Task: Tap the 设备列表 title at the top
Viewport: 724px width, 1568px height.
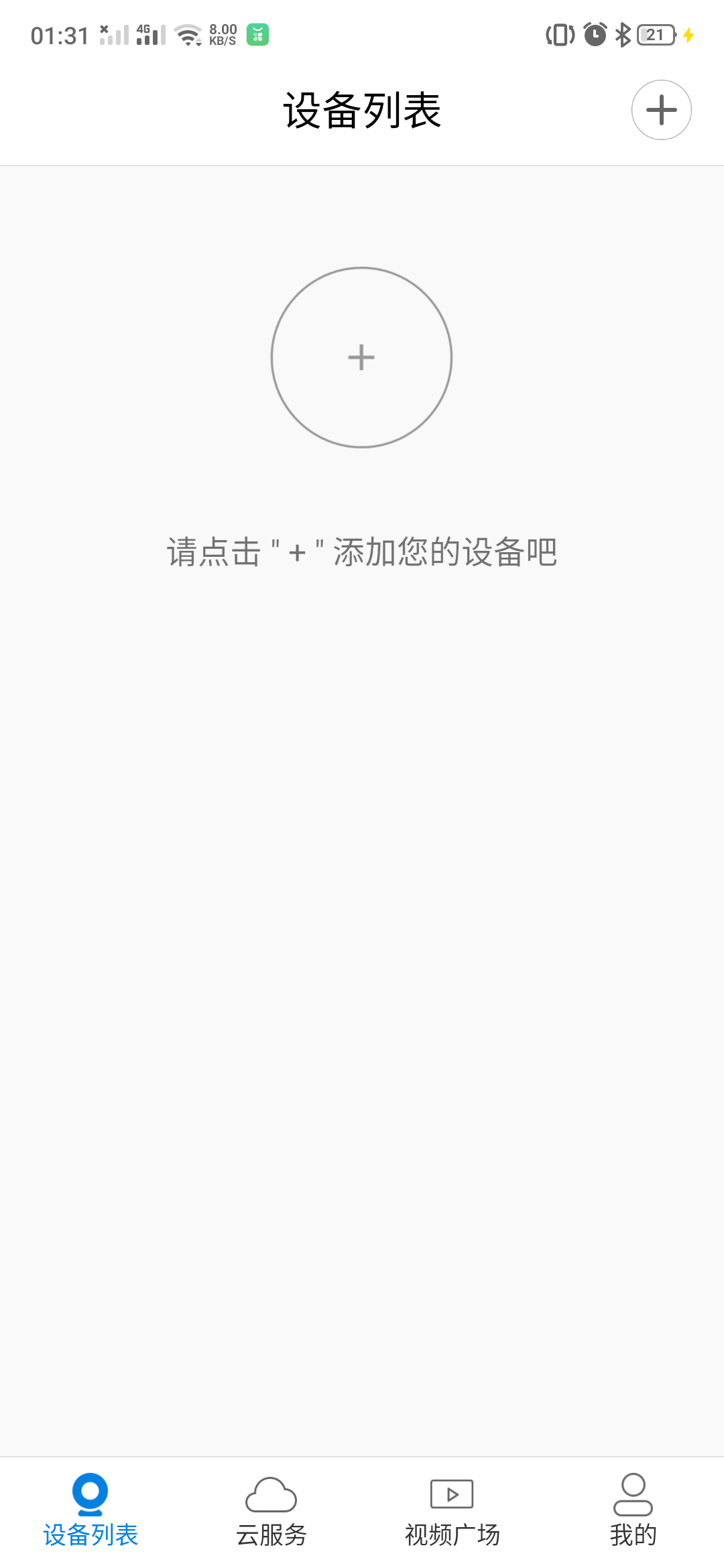Action: [361, 111]
